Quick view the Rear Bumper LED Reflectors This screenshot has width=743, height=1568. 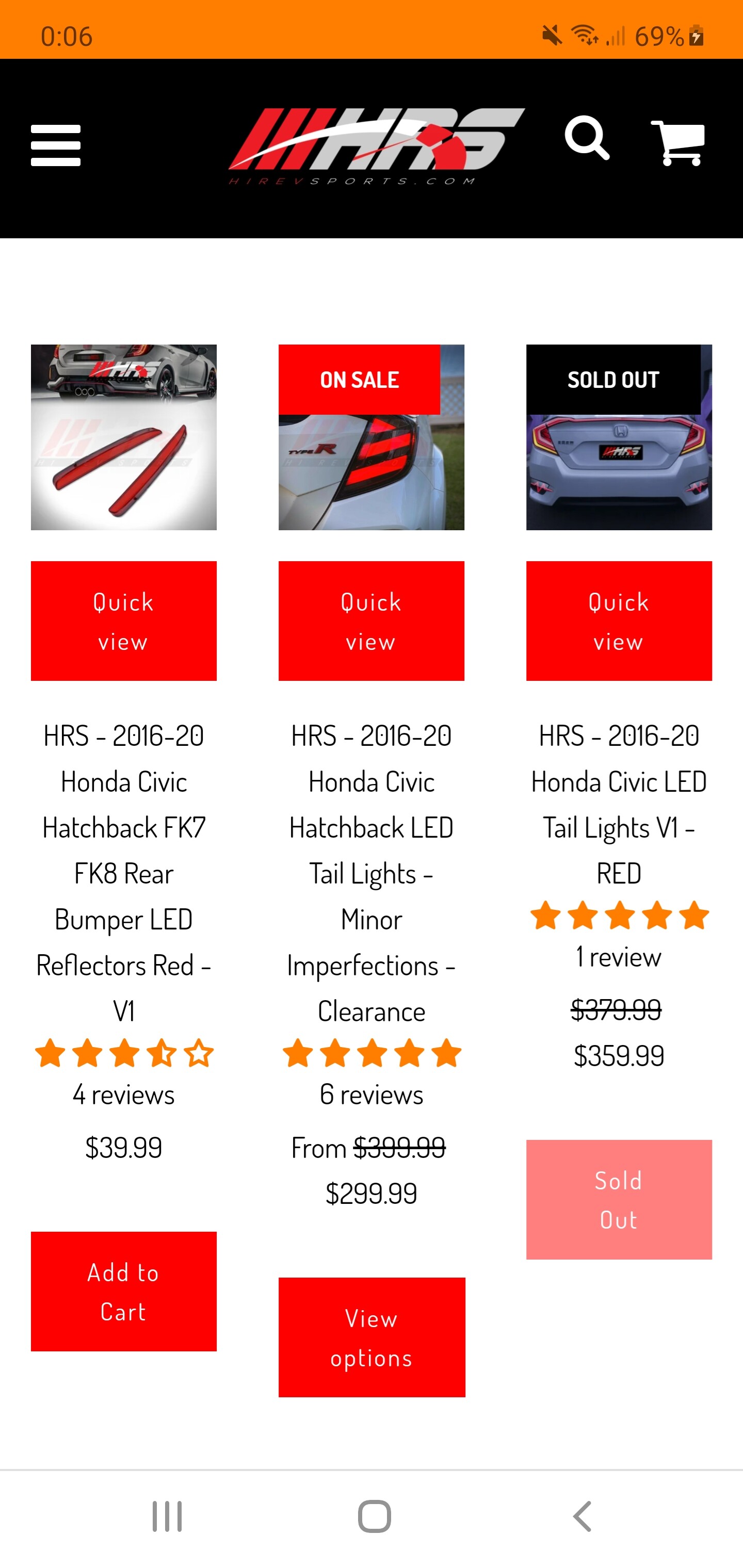point(124,621)
